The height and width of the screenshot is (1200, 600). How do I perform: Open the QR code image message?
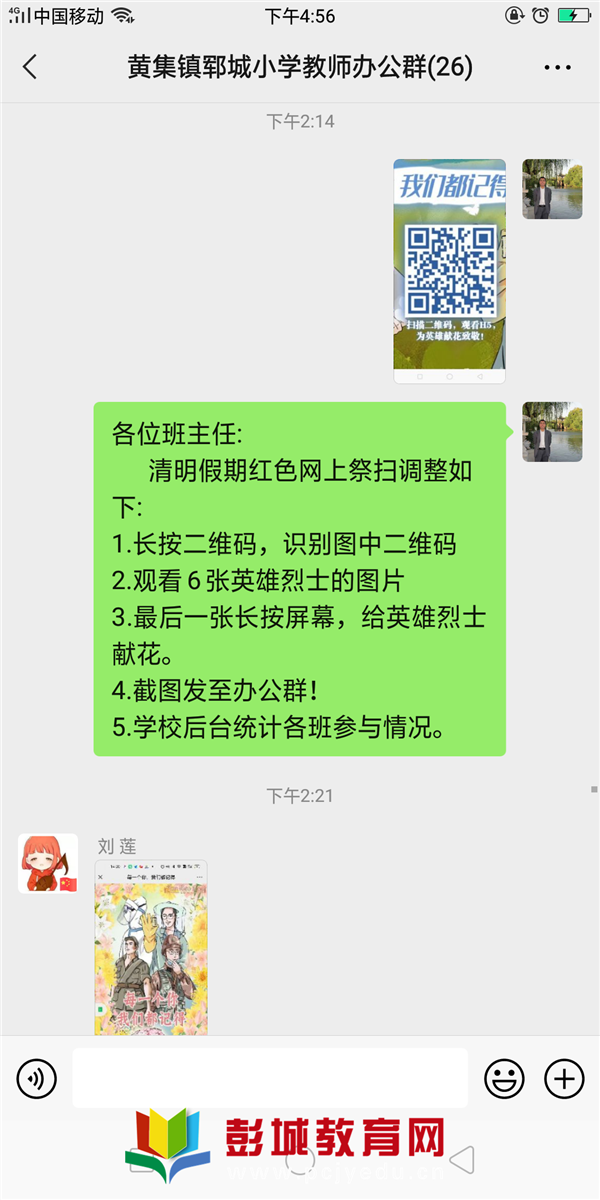[x=449, y=270]
